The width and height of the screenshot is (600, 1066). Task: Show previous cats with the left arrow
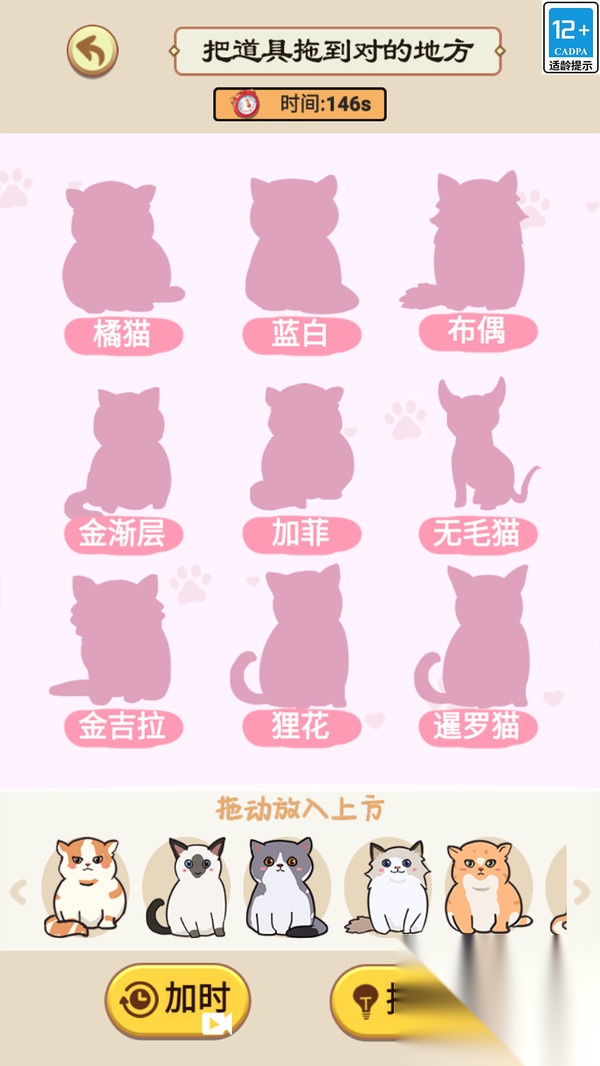(18, 891)
